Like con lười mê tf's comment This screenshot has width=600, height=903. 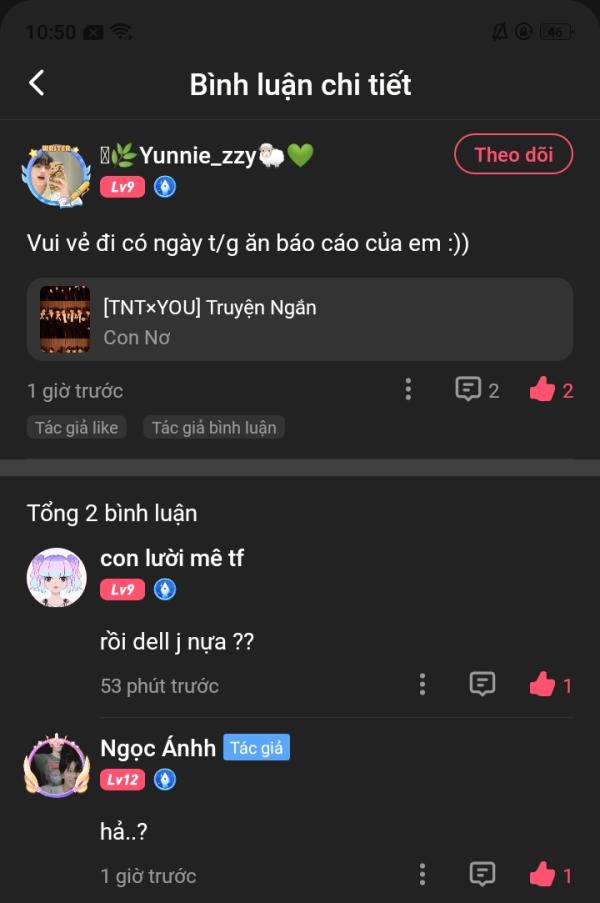(x=543, y=684)
